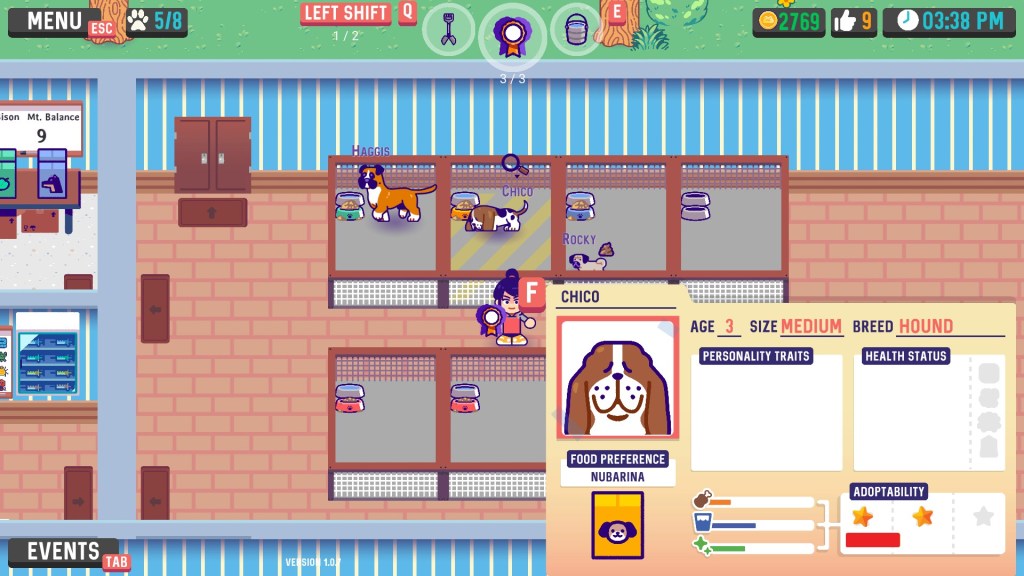
Task: Open the EVENTS panel
Action: 63,551
